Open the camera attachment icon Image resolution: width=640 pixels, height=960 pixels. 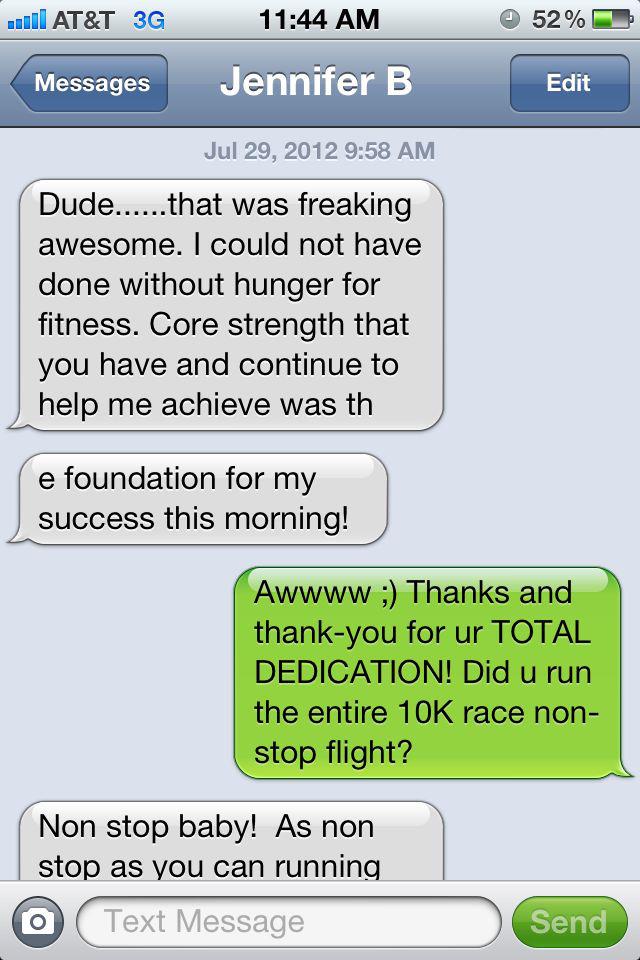tap(38, 921)
